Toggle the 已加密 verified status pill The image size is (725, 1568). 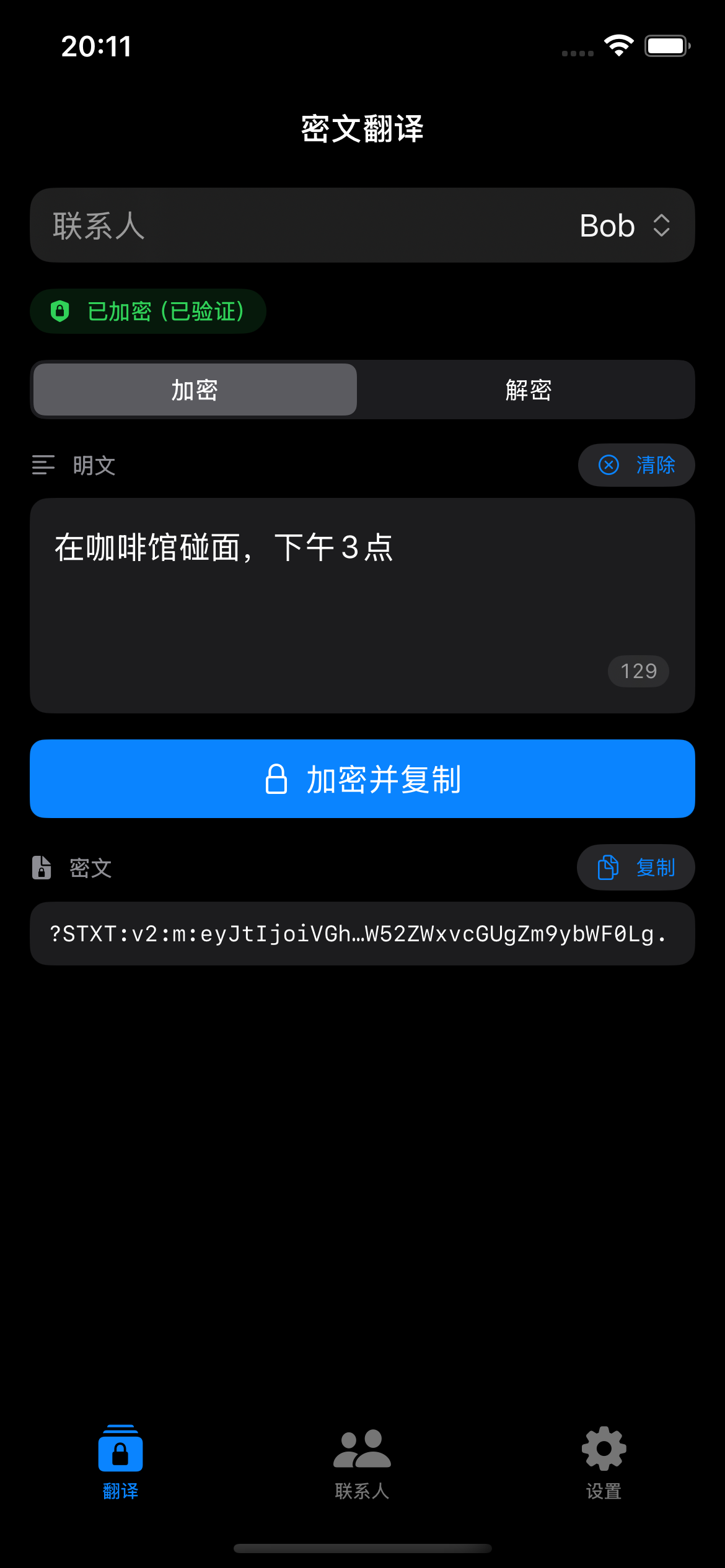click(148, 311)
